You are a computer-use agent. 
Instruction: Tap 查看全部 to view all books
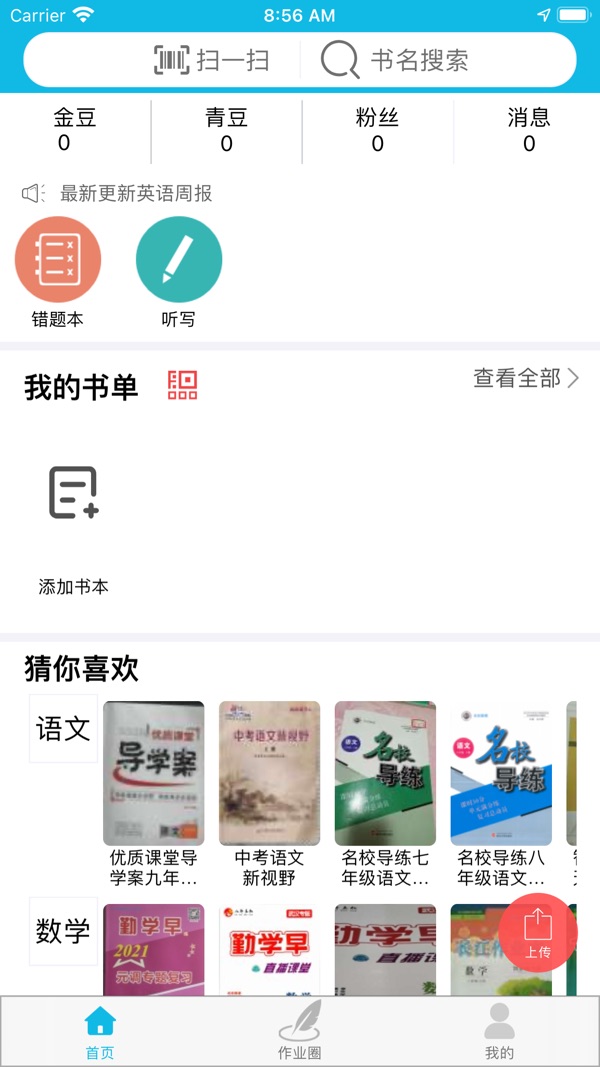(x=526, y=378)
